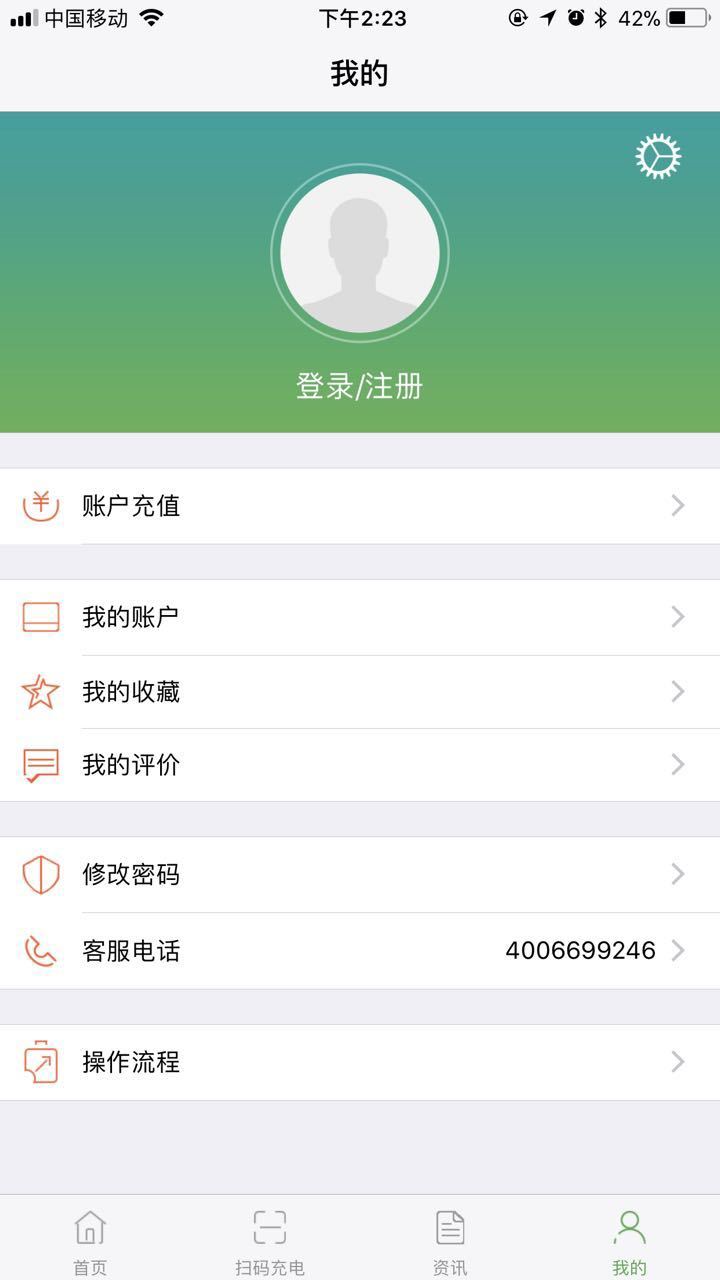Tap the 客服电话 phone icon

coord(40,950)
